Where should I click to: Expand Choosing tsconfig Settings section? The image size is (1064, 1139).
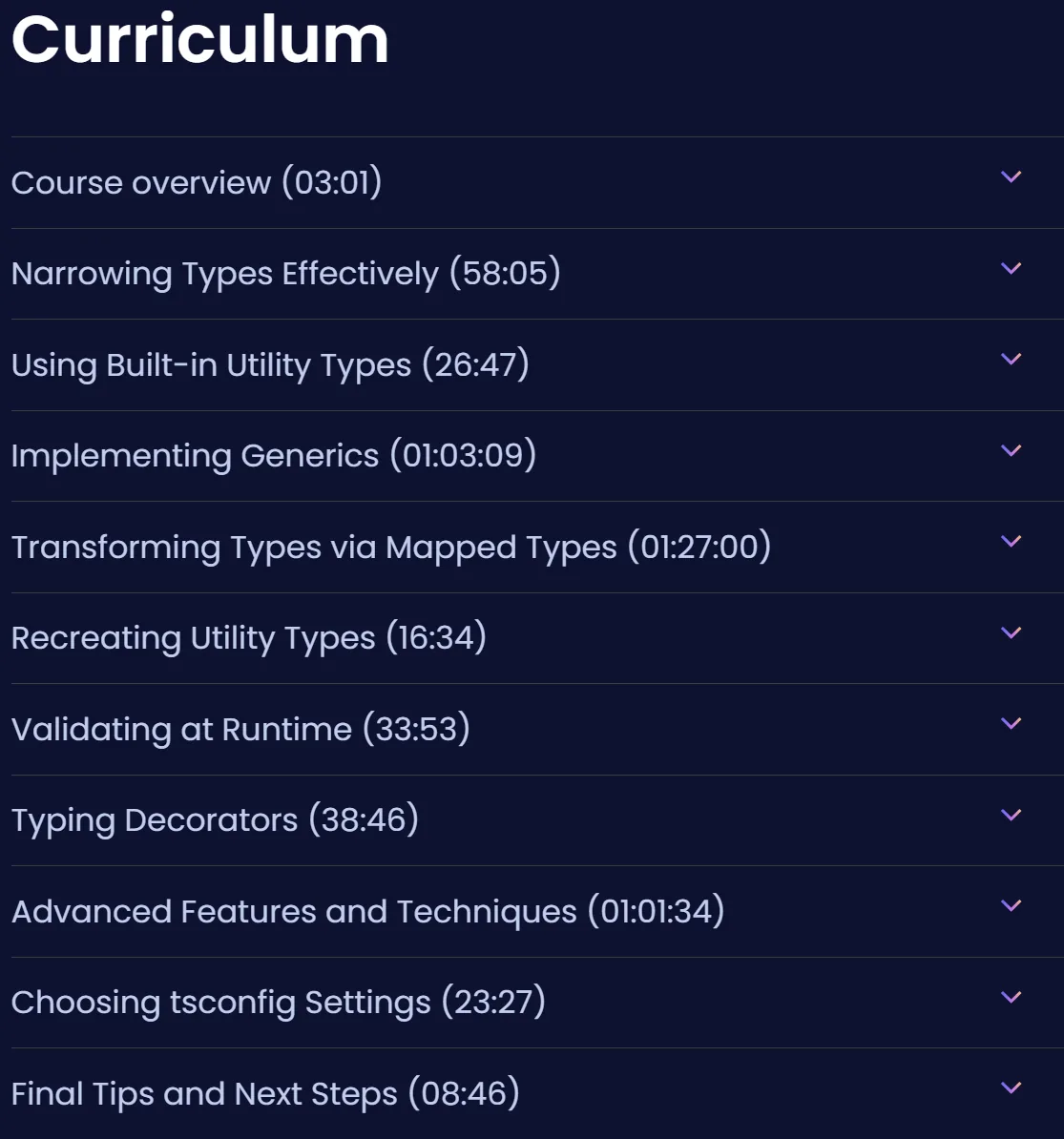[538, 1003]
